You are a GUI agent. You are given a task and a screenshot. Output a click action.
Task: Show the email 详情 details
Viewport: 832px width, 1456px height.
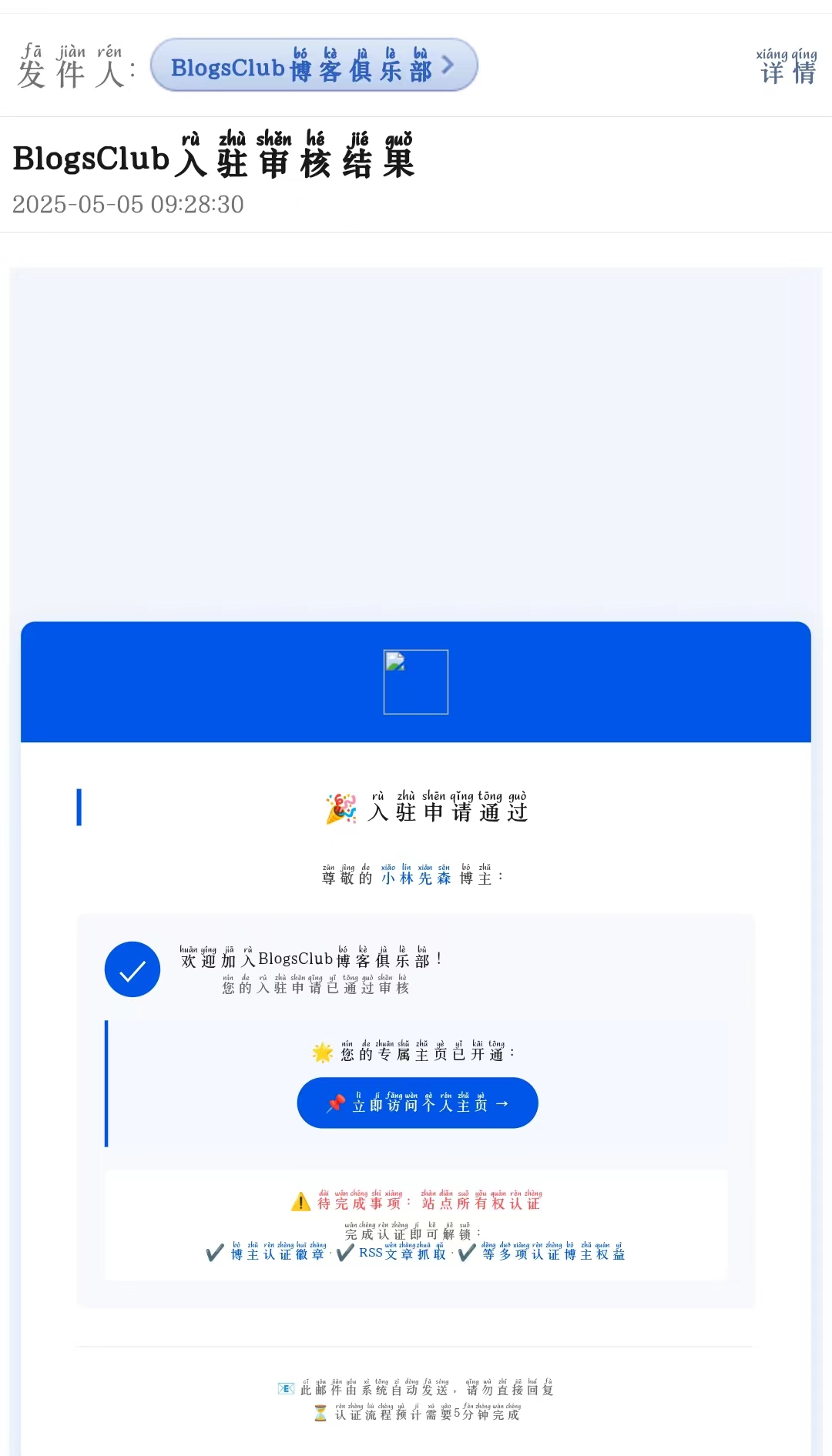(787, 68)
